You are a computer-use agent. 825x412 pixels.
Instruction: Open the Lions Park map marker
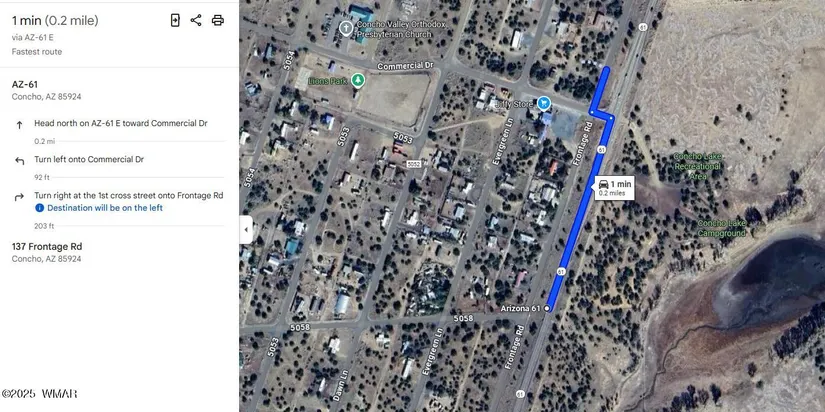357,81
